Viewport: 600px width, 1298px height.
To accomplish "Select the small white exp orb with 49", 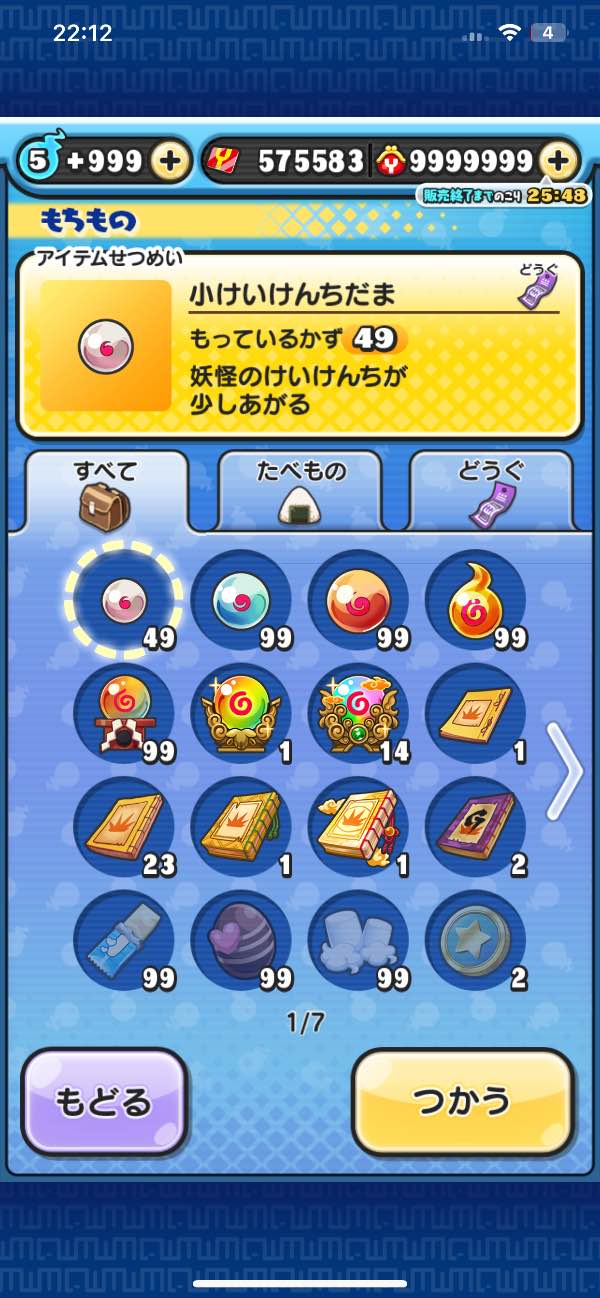I will coord(124,600).
